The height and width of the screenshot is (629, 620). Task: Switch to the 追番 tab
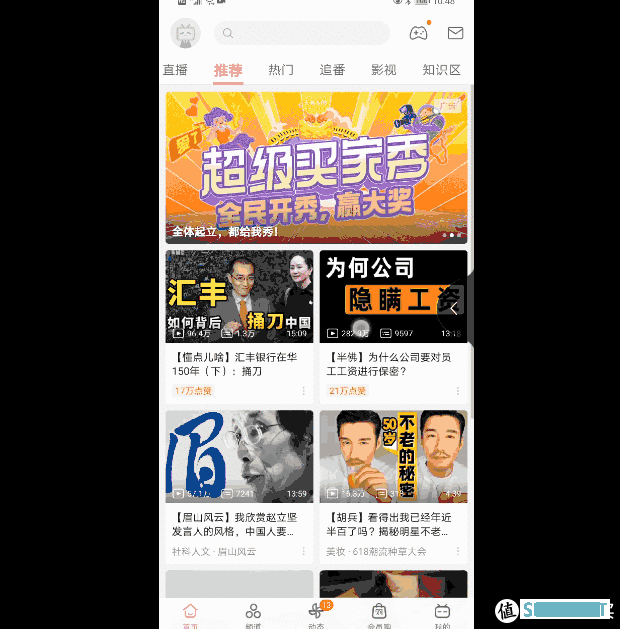click(332, 70)
